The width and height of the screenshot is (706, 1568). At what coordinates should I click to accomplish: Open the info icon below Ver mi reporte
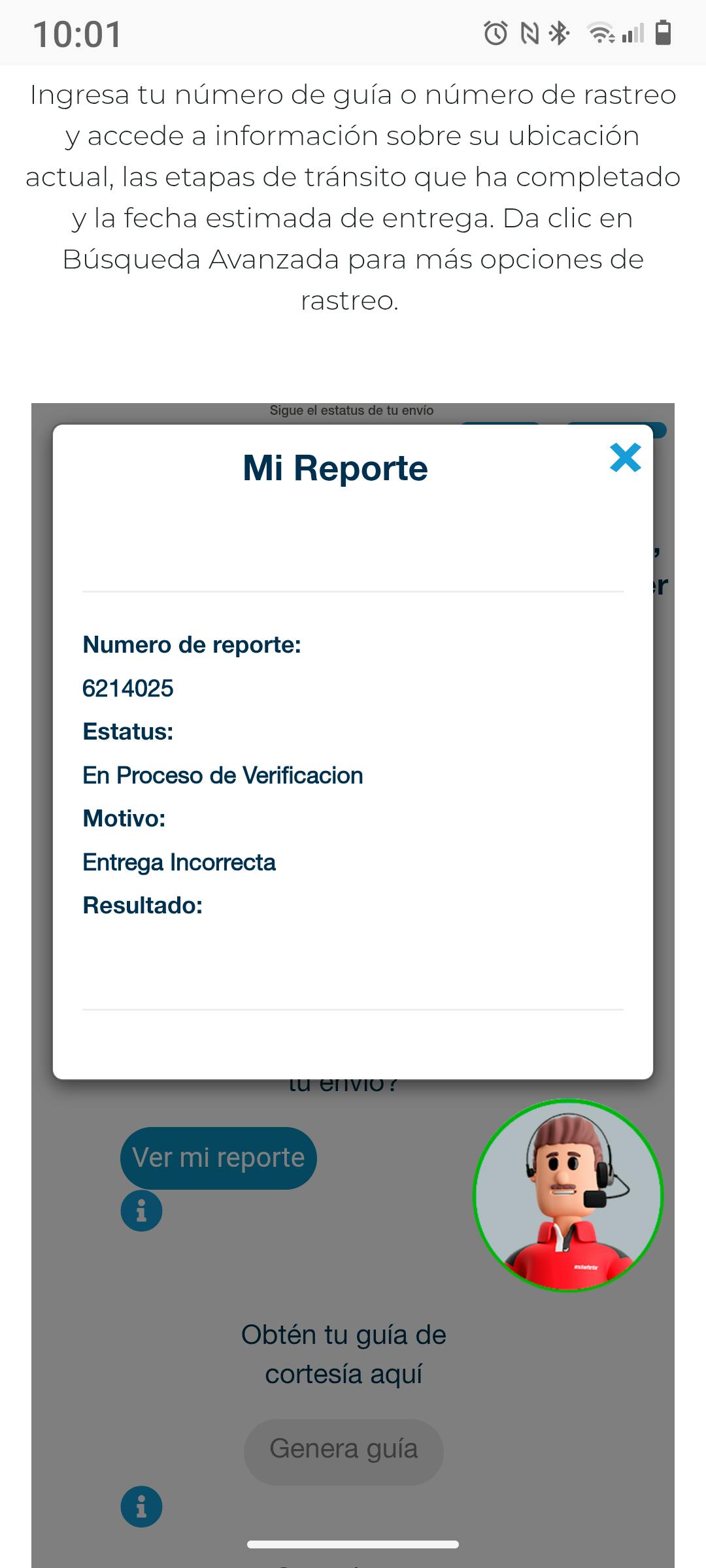pyautogui.click(x=141, y=1211)
